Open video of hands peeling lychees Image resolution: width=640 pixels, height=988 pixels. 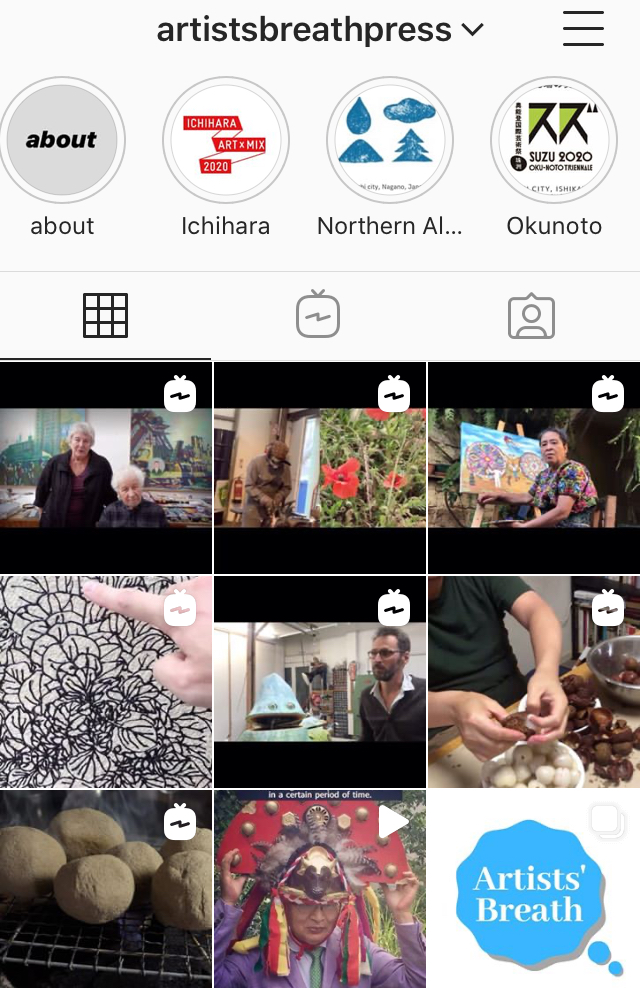533,682
